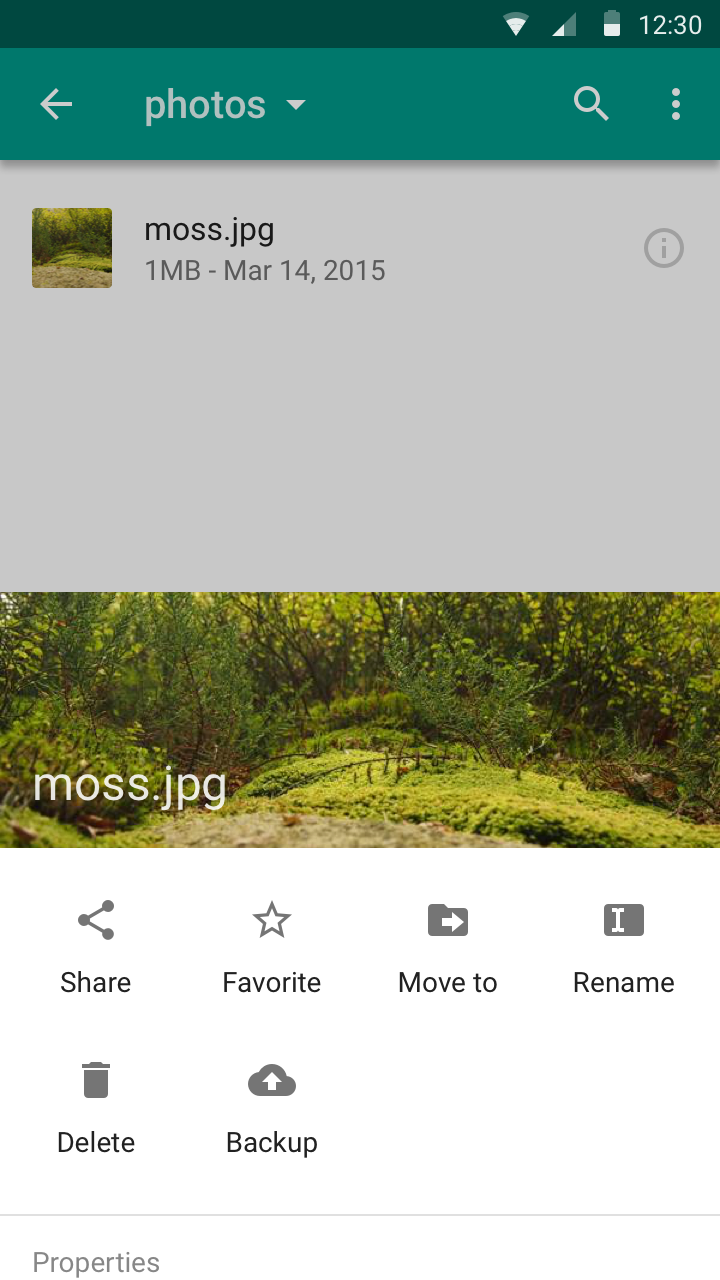Open the moss.jpg file row
The image size is (720, 1280).
[360, 248]
